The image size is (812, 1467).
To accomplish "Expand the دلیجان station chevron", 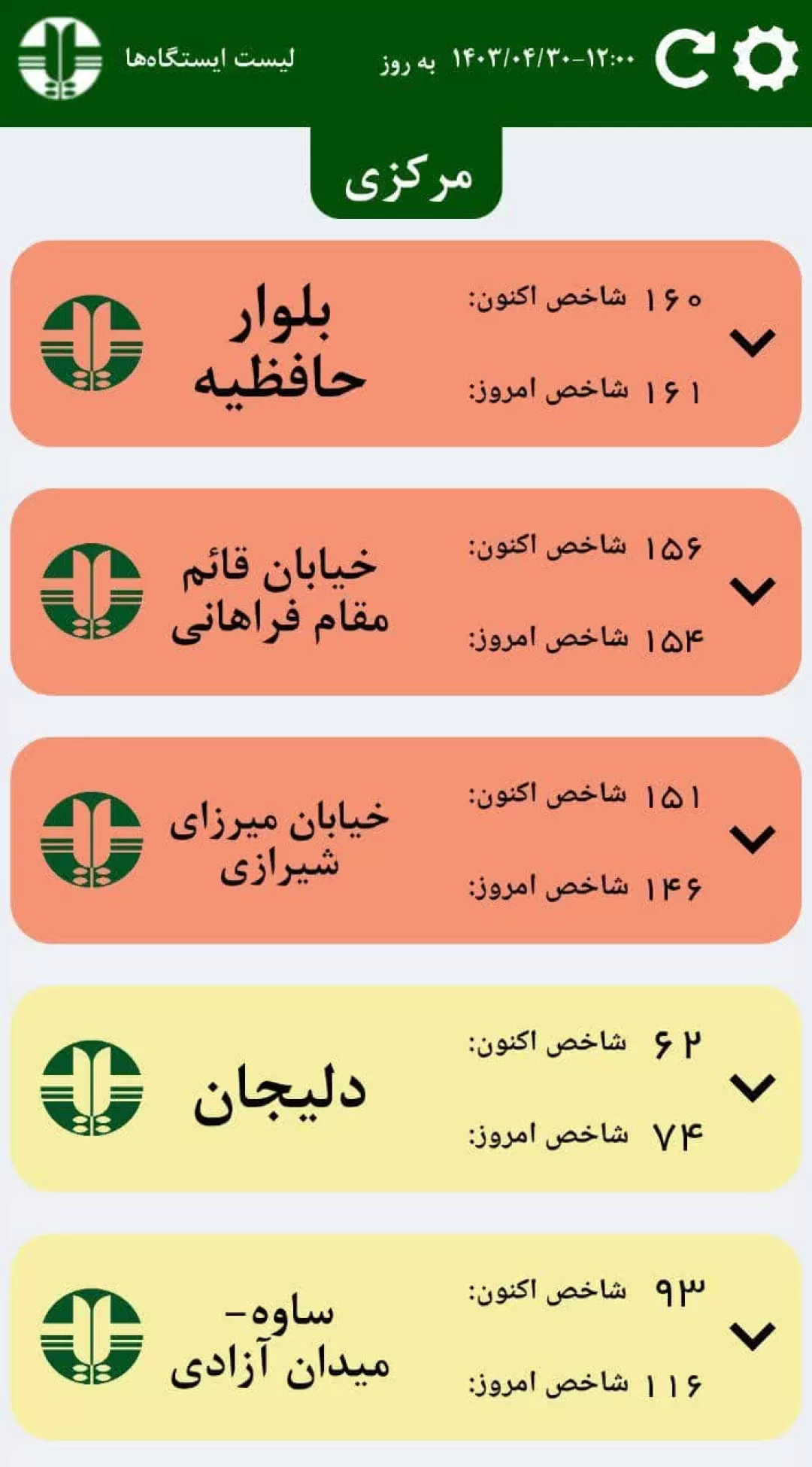I will (x=753, y=1088).
